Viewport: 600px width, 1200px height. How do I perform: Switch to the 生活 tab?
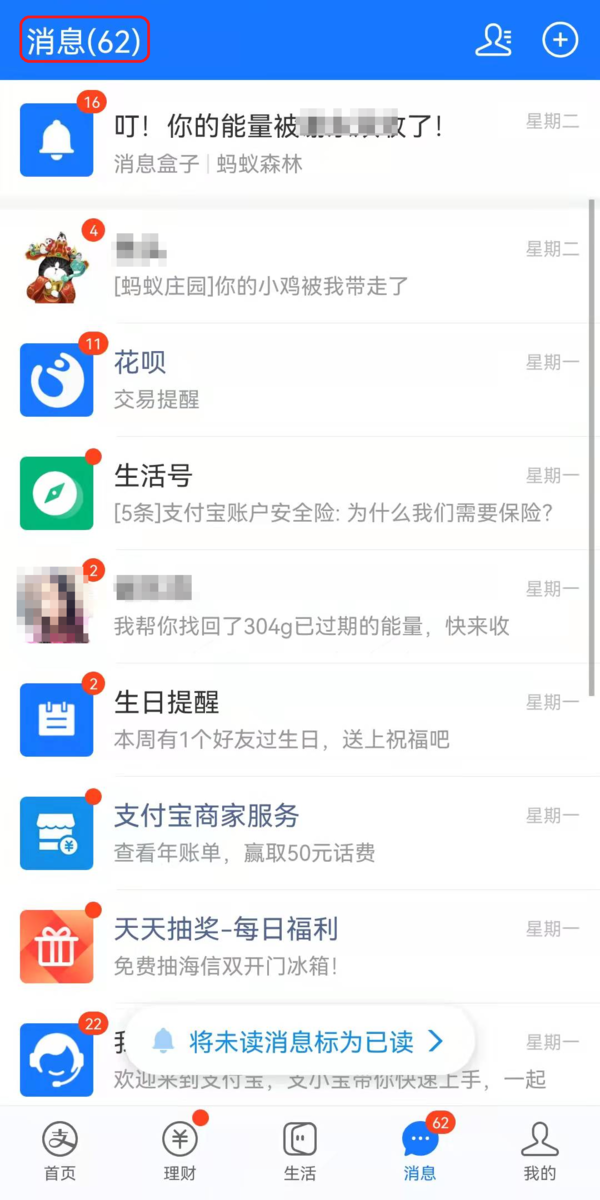coord(300,1150)
